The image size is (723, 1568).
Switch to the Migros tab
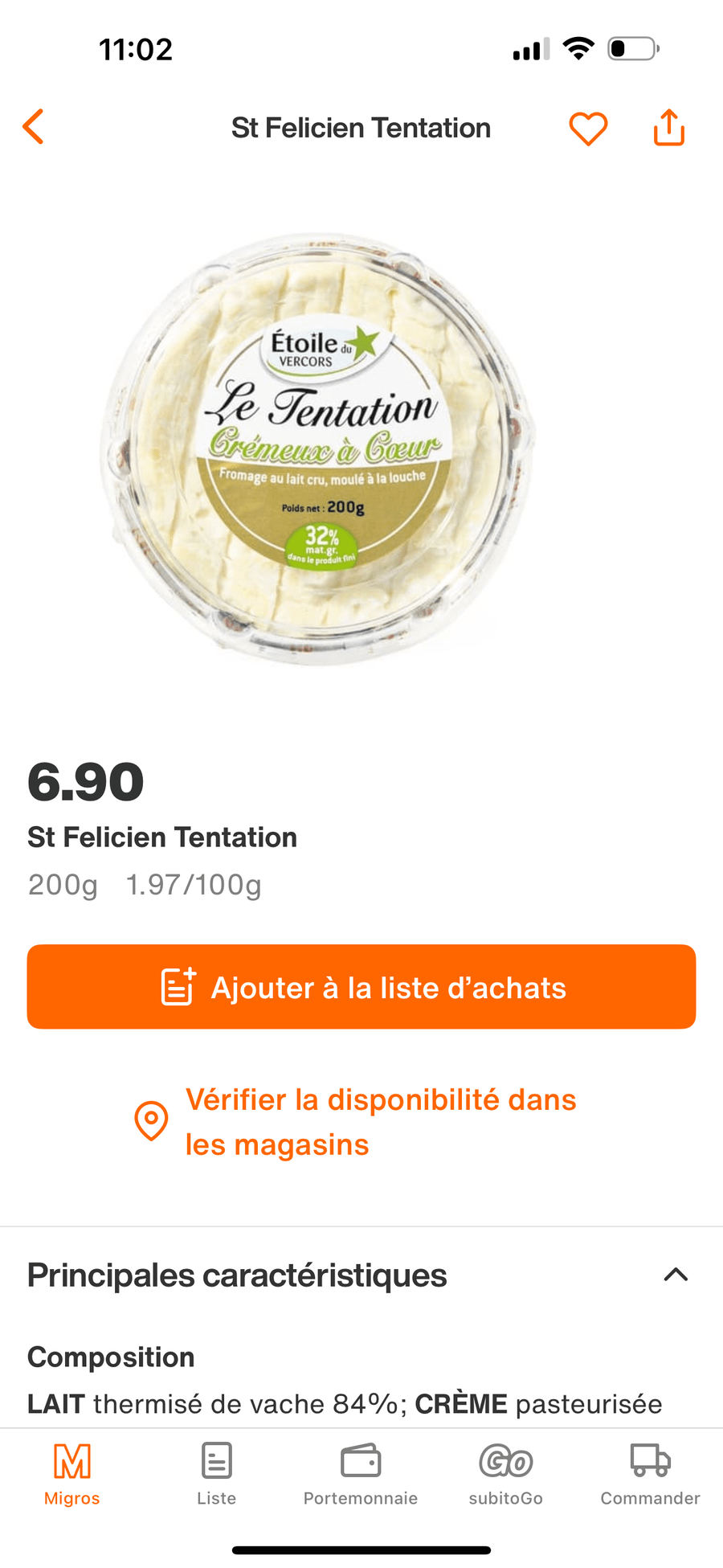point(72,1474)
